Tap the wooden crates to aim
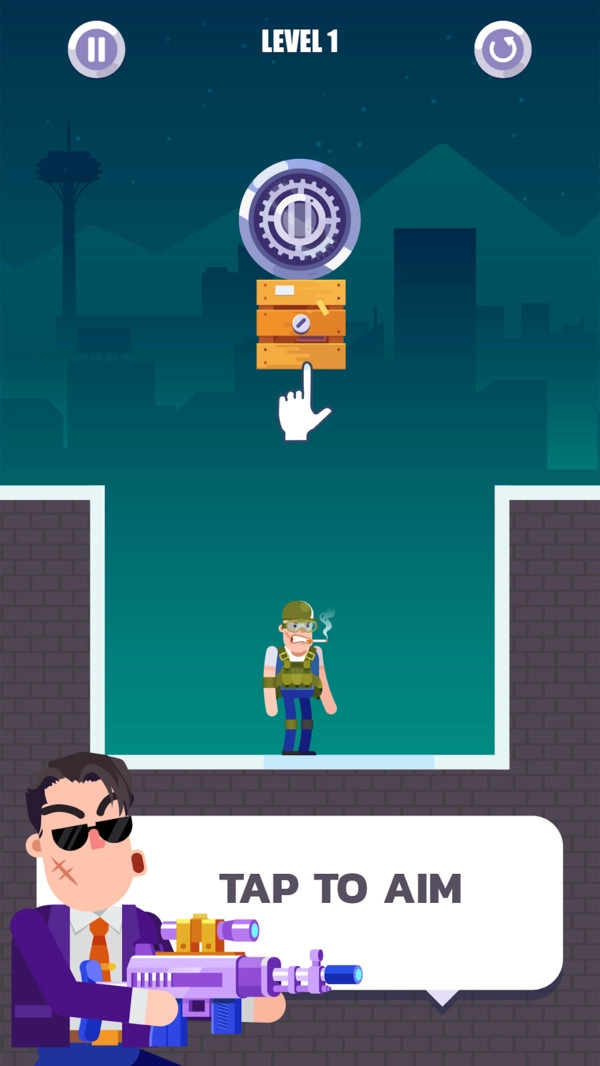Image resolution: width=600 pixels, height=1066 pixels. click(x=300, y=324)
